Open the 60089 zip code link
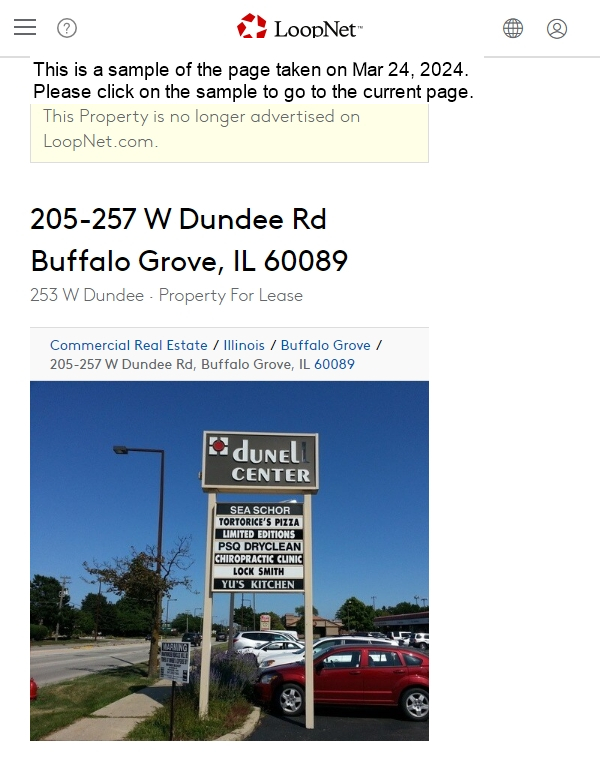 point(334,364)
